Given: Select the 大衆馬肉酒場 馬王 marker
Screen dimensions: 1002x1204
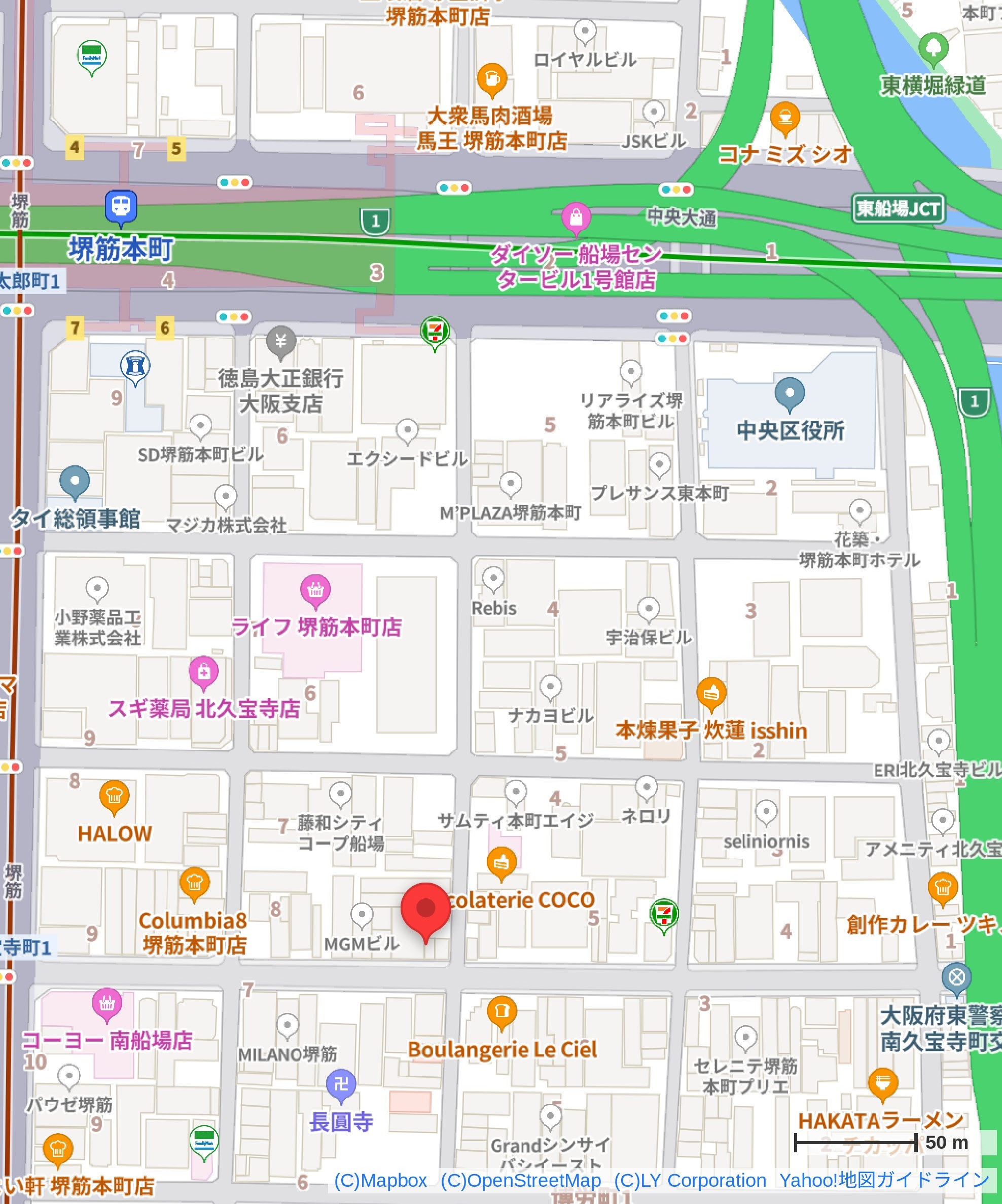Looking at the screenshot, I should [491, 78].
